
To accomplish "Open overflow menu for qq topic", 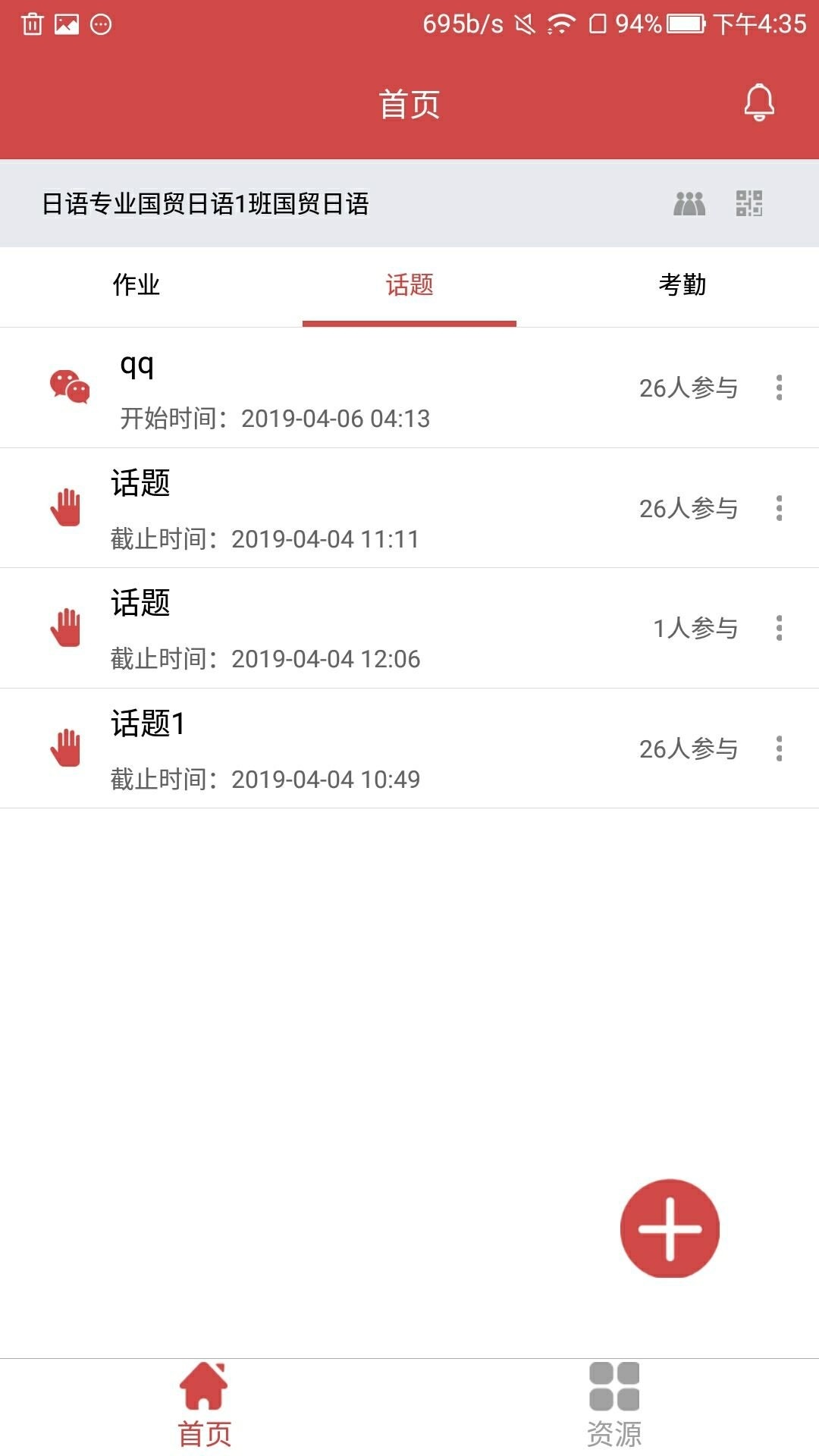I will click(x=778, y=388).
